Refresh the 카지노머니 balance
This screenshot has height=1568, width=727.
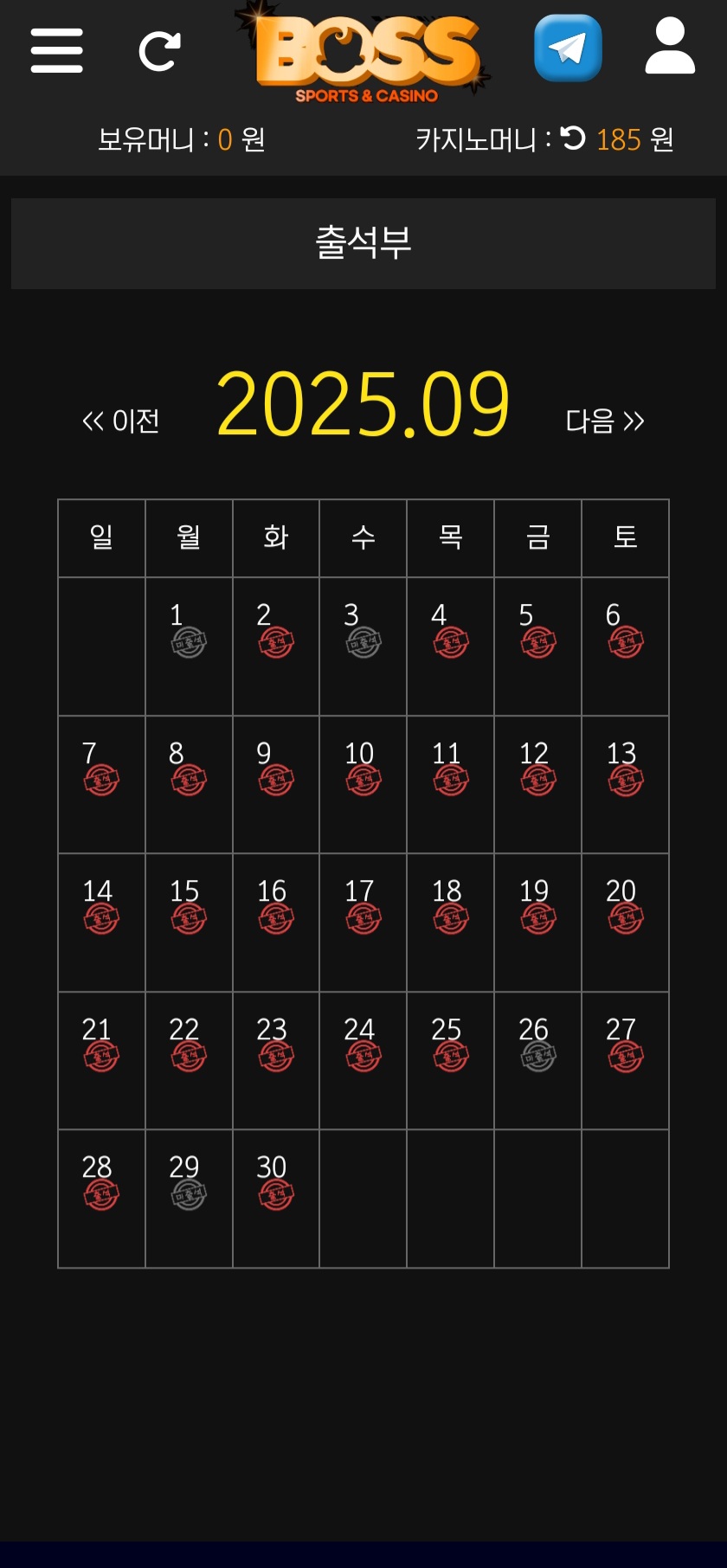tap(573, 138)
